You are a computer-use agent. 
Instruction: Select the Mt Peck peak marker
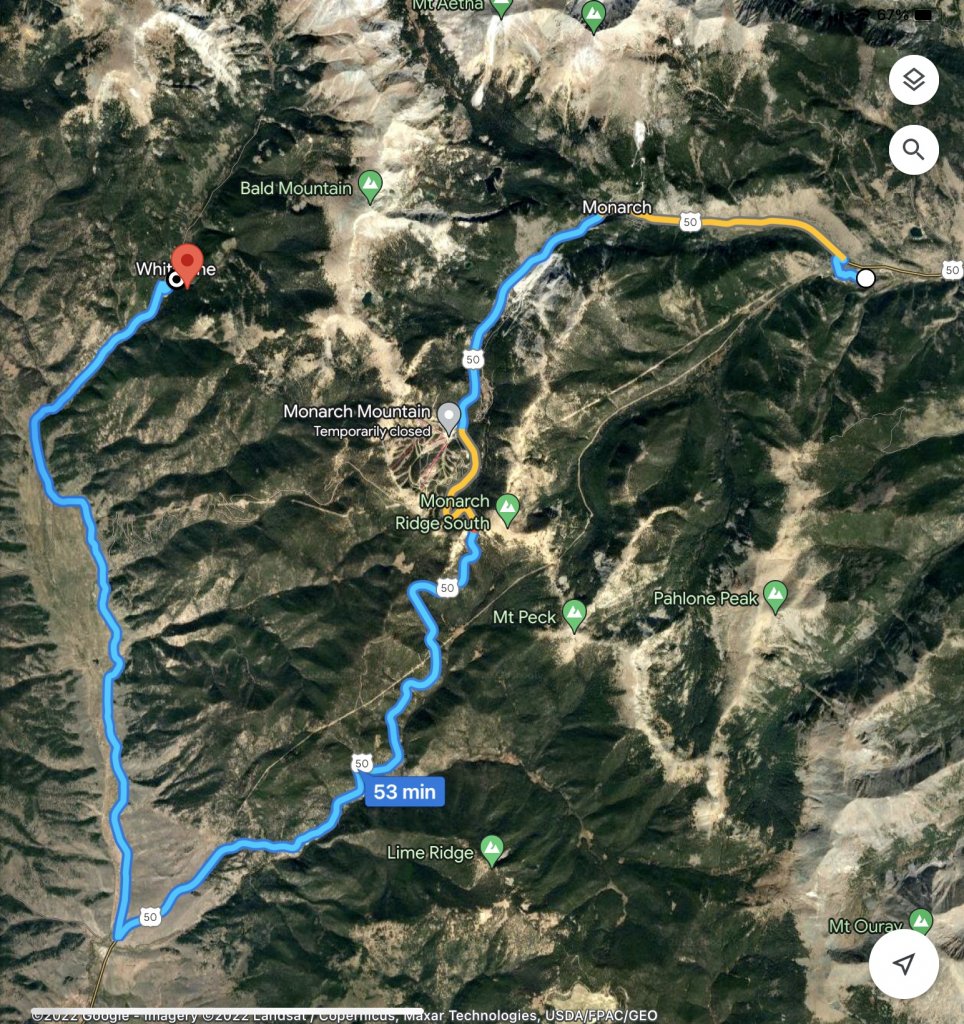pos(573,615)
